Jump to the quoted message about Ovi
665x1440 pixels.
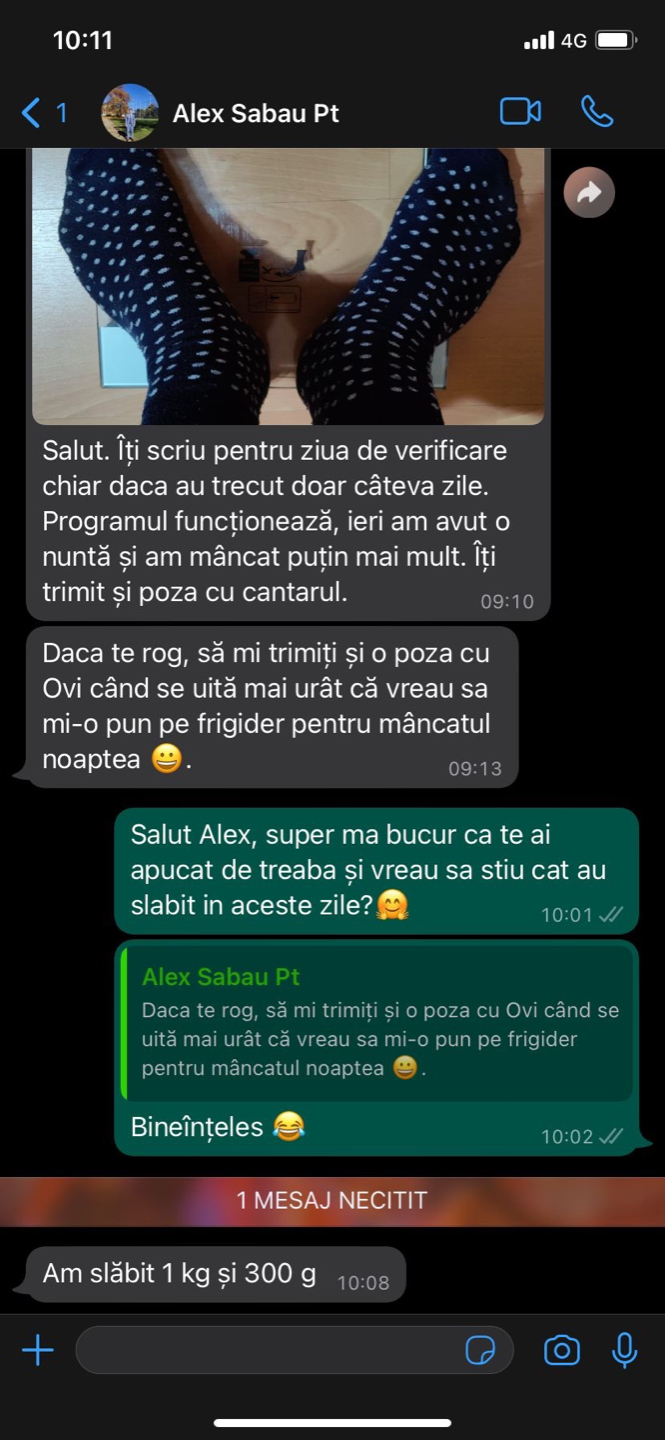coord(376,1022)
